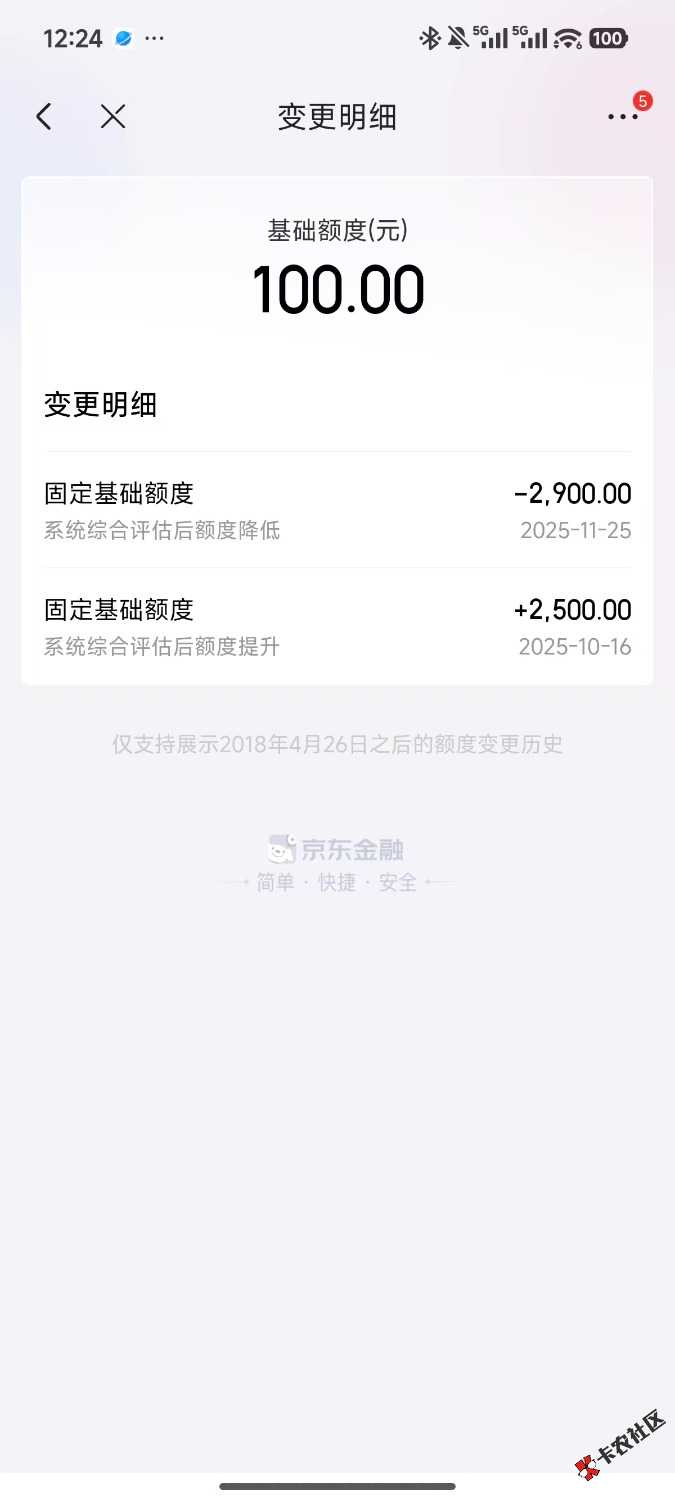Open the three-dot more options menu
675x1500 pixels.
622,117
